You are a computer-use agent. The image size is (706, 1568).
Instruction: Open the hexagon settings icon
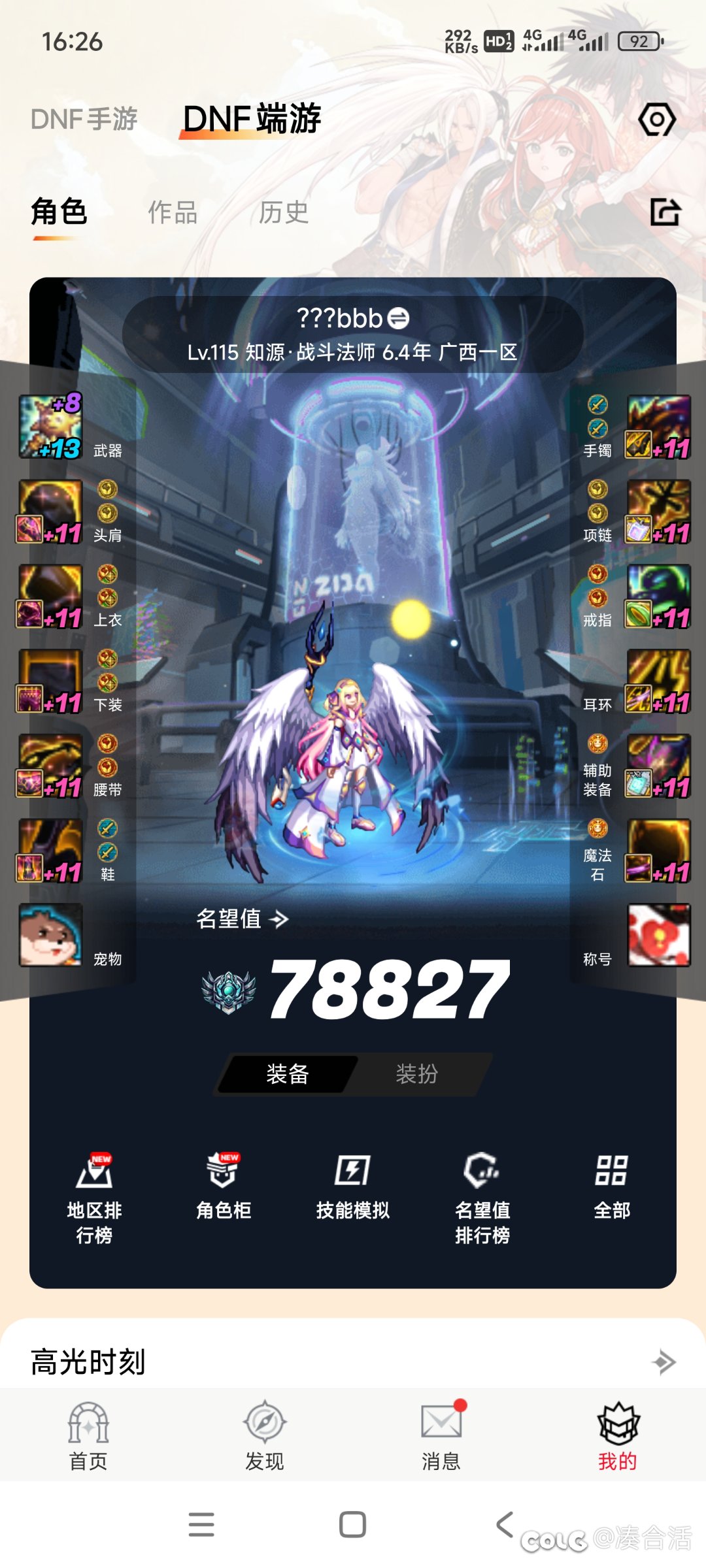tap(656, 120)
